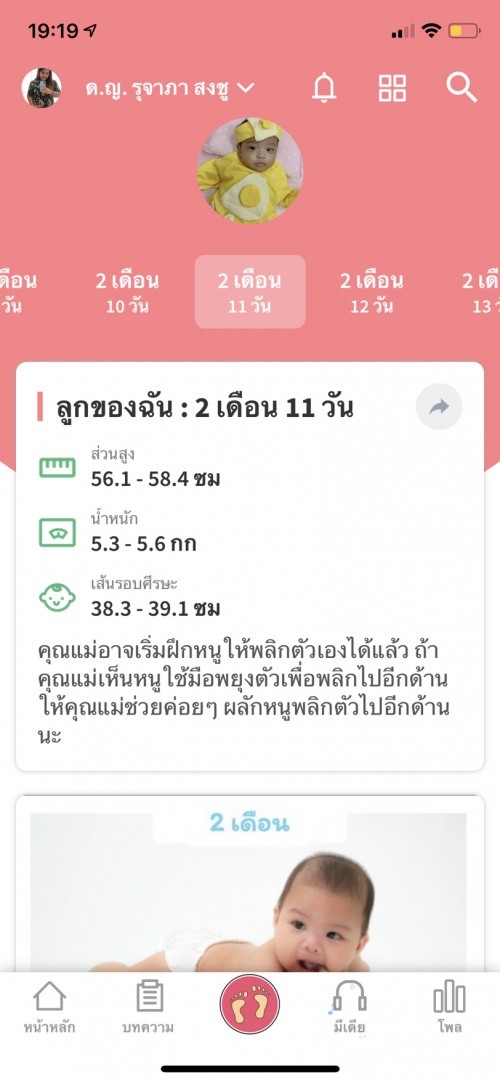Screen dimensions: 500x1083
Task: Expand the child name dropdown ด.ญ. รุจาภา สงชู
Action: pyautogui.click(x=170, y=88)
